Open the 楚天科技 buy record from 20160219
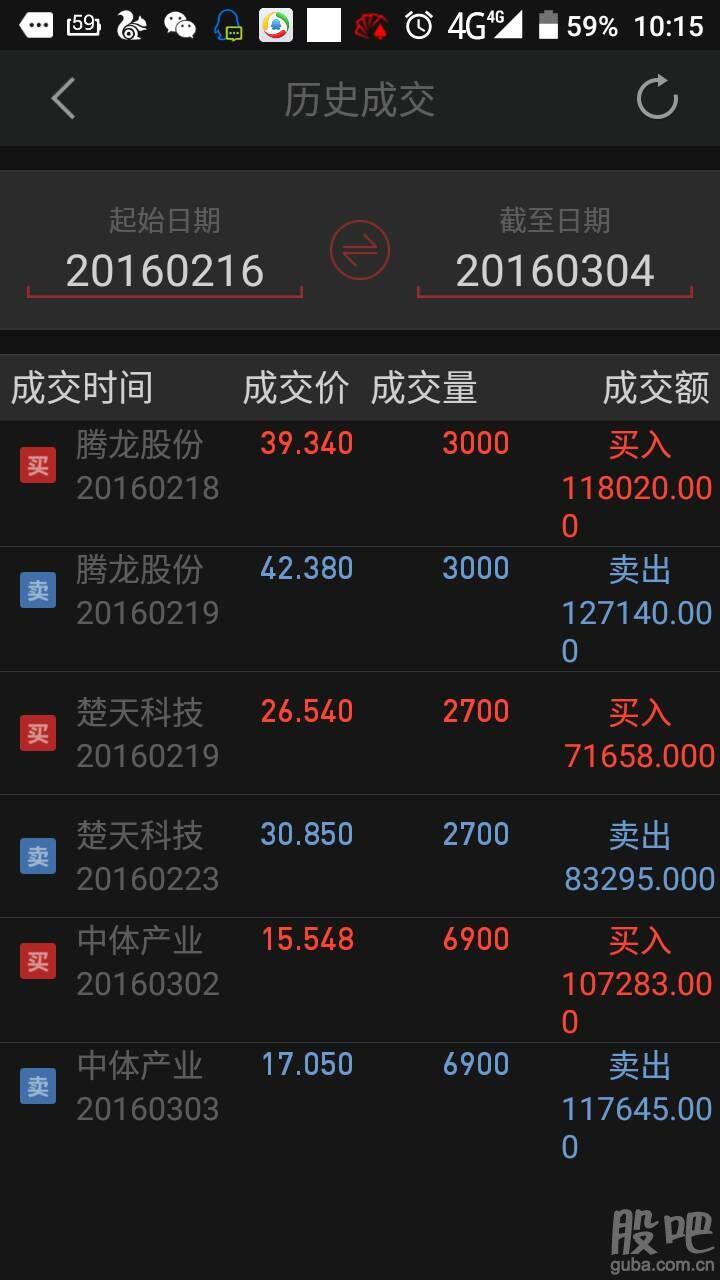Screen dimensions: 720x1280 (x=360, y=733)
